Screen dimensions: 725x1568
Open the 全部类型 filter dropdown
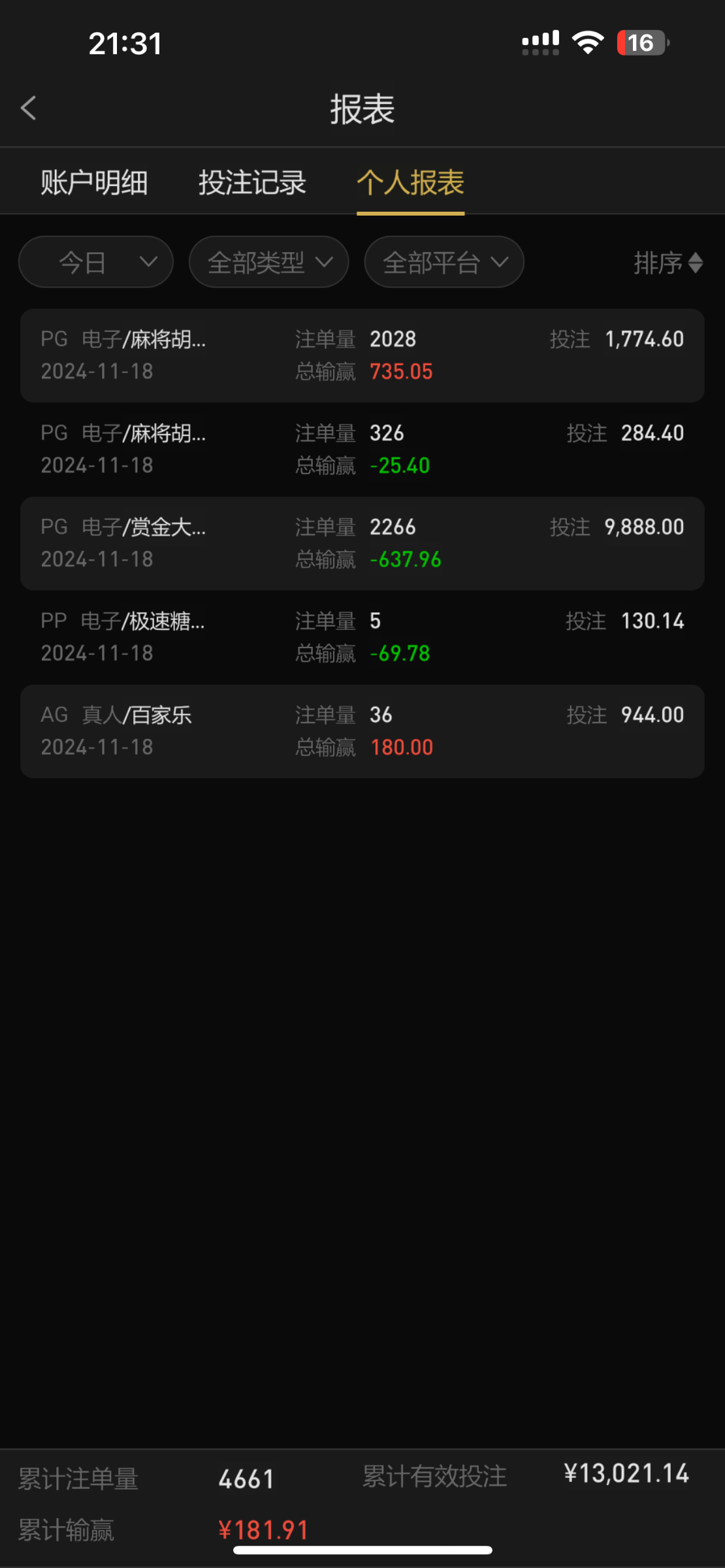(269, 263)
